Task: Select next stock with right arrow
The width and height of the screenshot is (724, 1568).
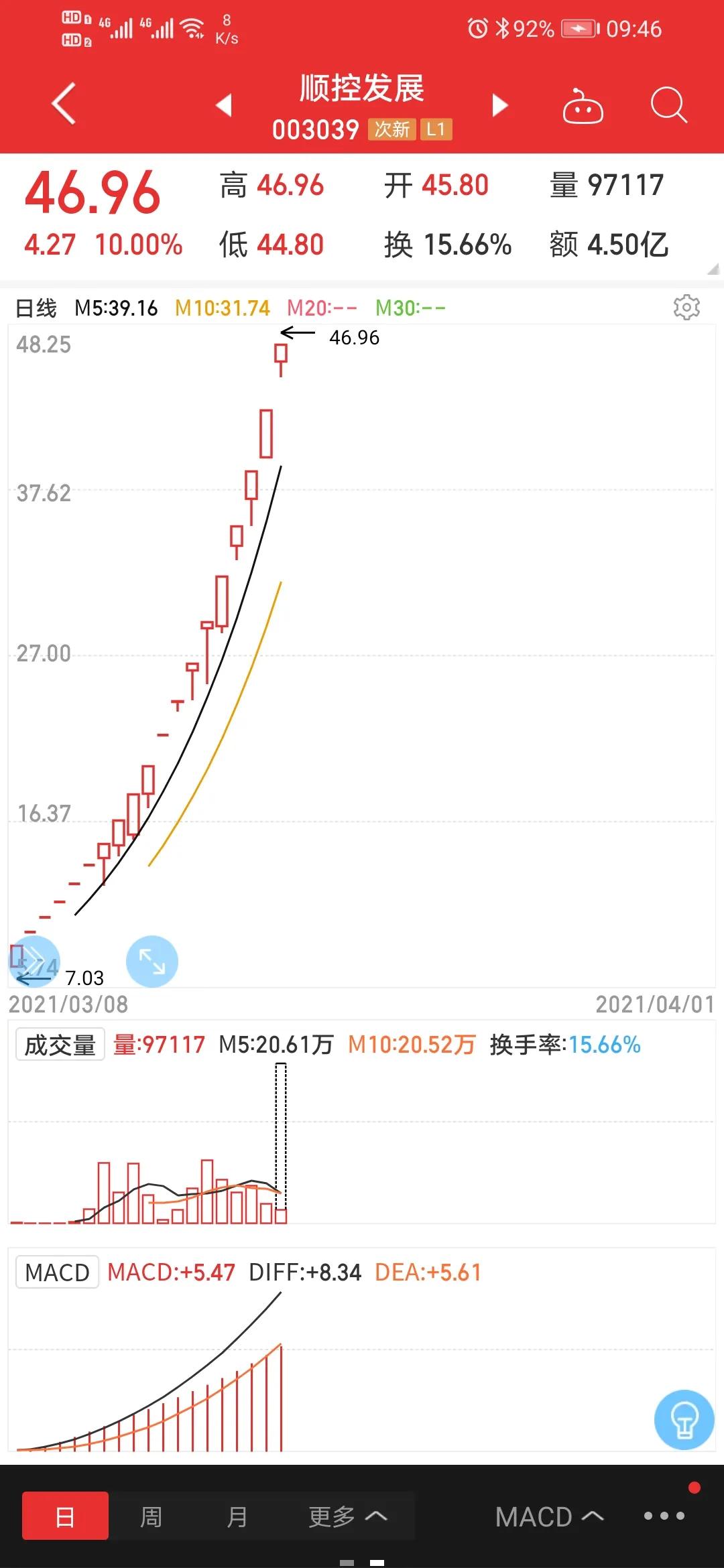Action: (x=499, y=106)
